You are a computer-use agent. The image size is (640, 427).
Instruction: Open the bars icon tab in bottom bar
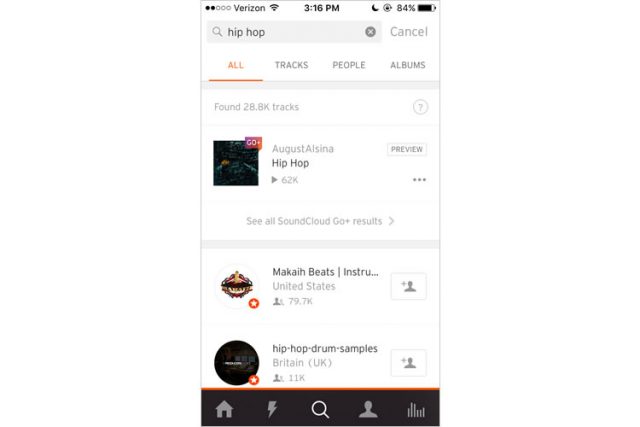(x=416, y=409)
